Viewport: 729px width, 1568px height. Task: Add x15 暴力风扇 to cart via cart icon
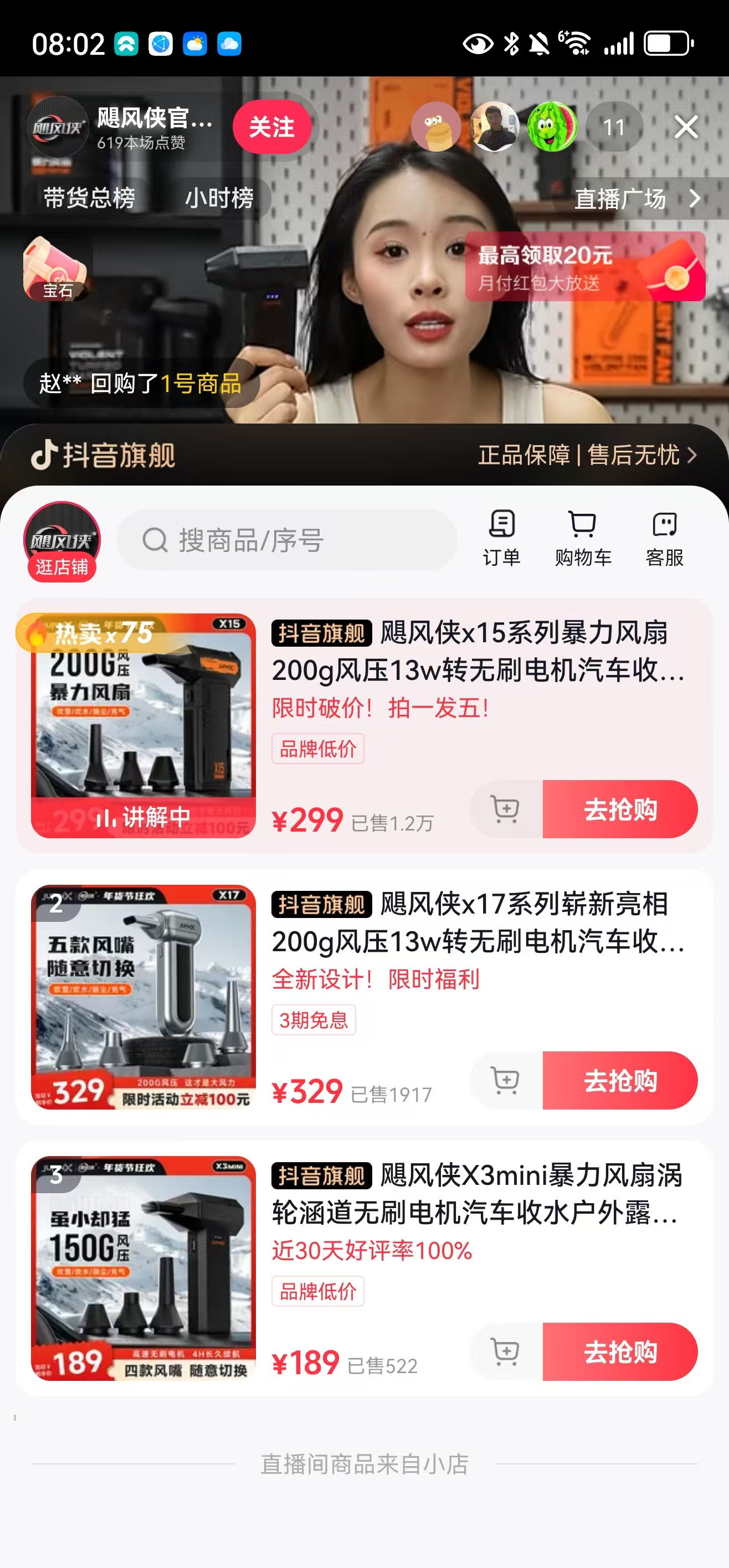coord(505,808)
